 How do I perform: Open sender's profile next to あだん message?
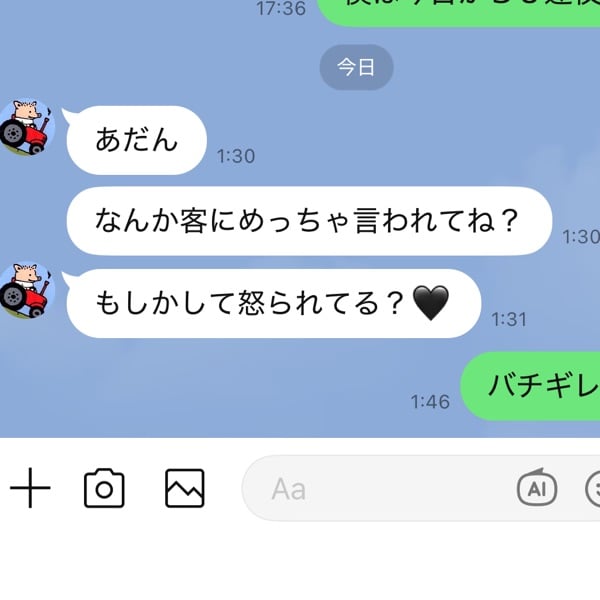[x=27, y=128]
